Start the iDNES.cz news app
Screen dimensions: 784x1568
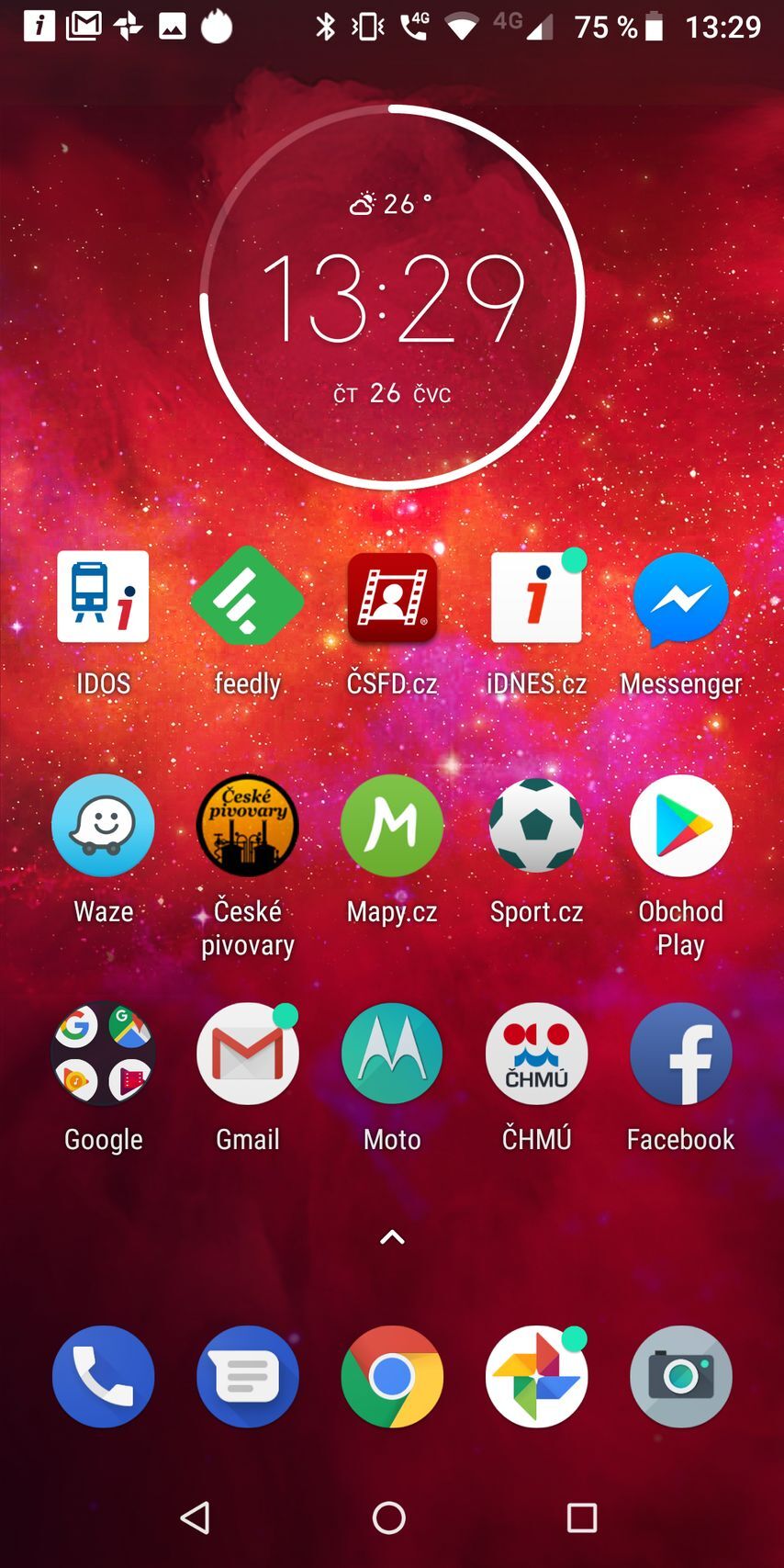click(536, 597)
